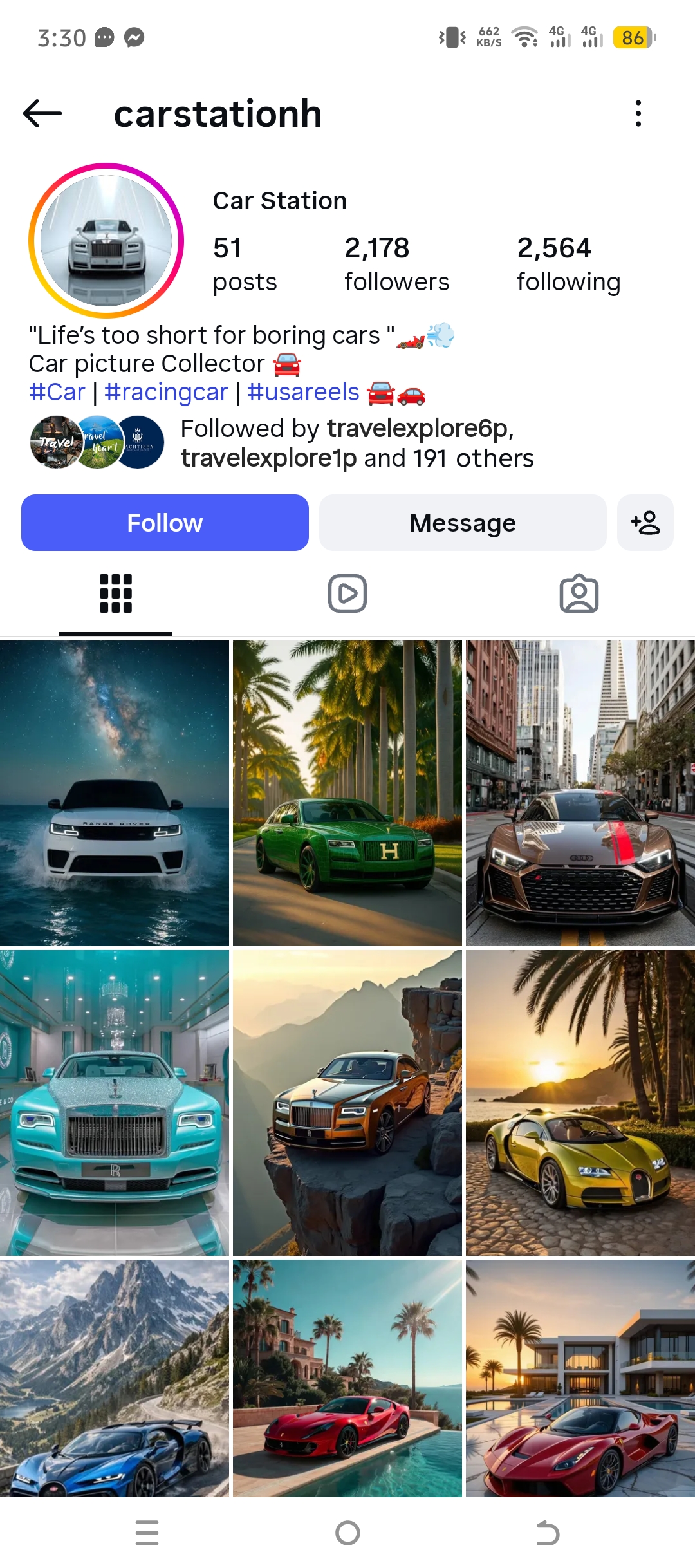The width and height of the screenshot is (695, 1568).
Task: Open the white Range Rover post
Action: (x=115, y=793)
